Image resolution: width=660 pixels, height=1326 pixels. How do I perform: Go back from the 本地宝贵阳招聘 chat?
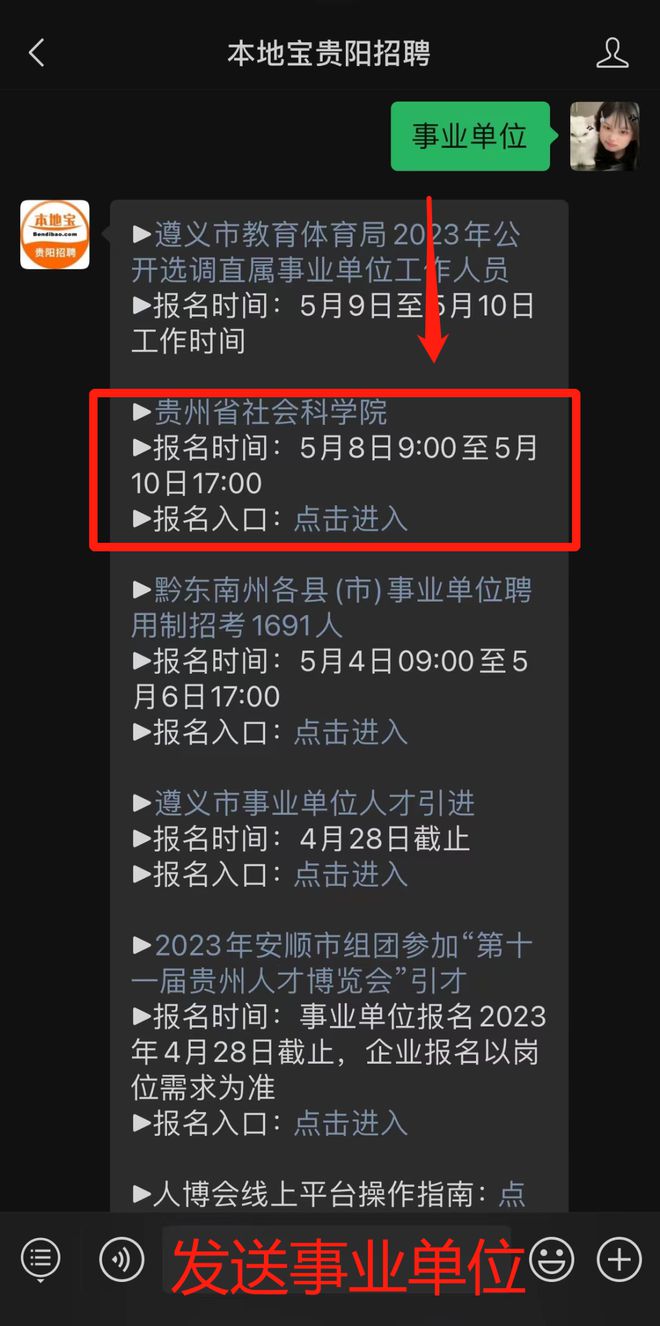[x=37, y=53]
